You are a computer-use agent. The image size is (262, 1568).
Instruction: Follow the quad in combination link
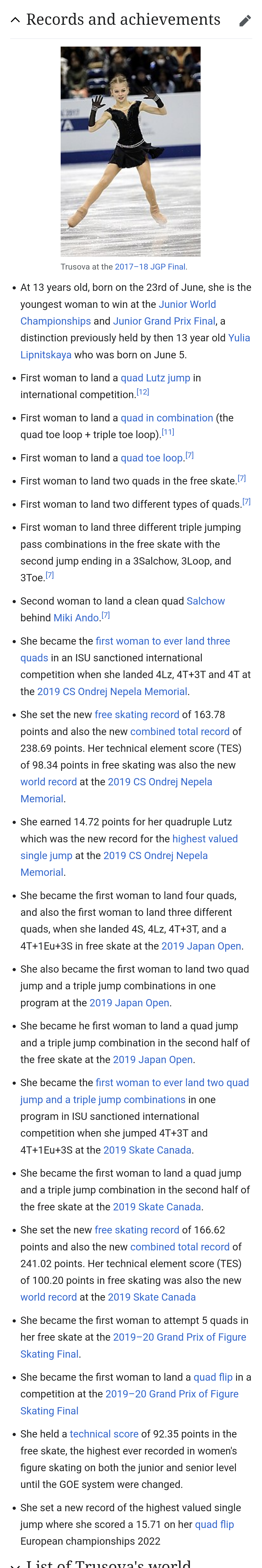[166, 418]
